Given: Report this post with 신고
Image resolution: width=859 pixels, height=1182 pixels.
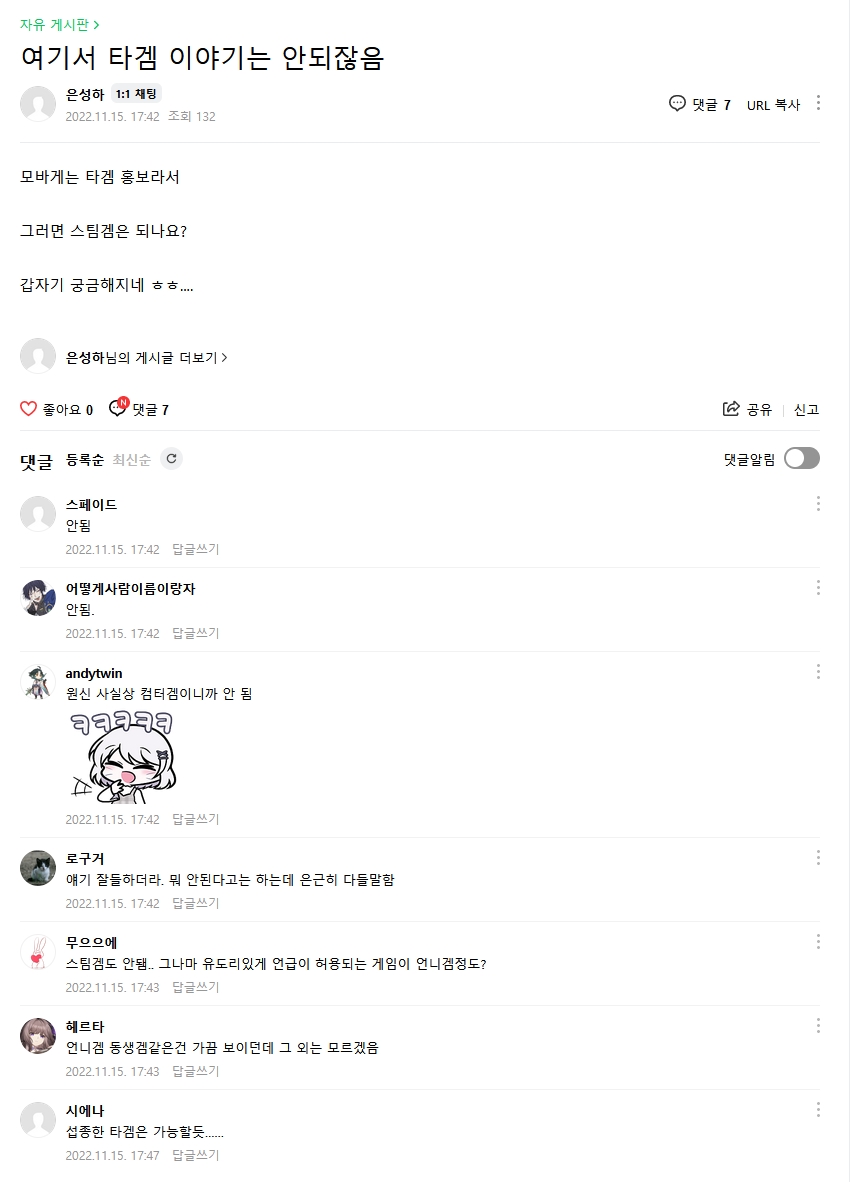Looking at the screenshot, I should coord(806,409).
